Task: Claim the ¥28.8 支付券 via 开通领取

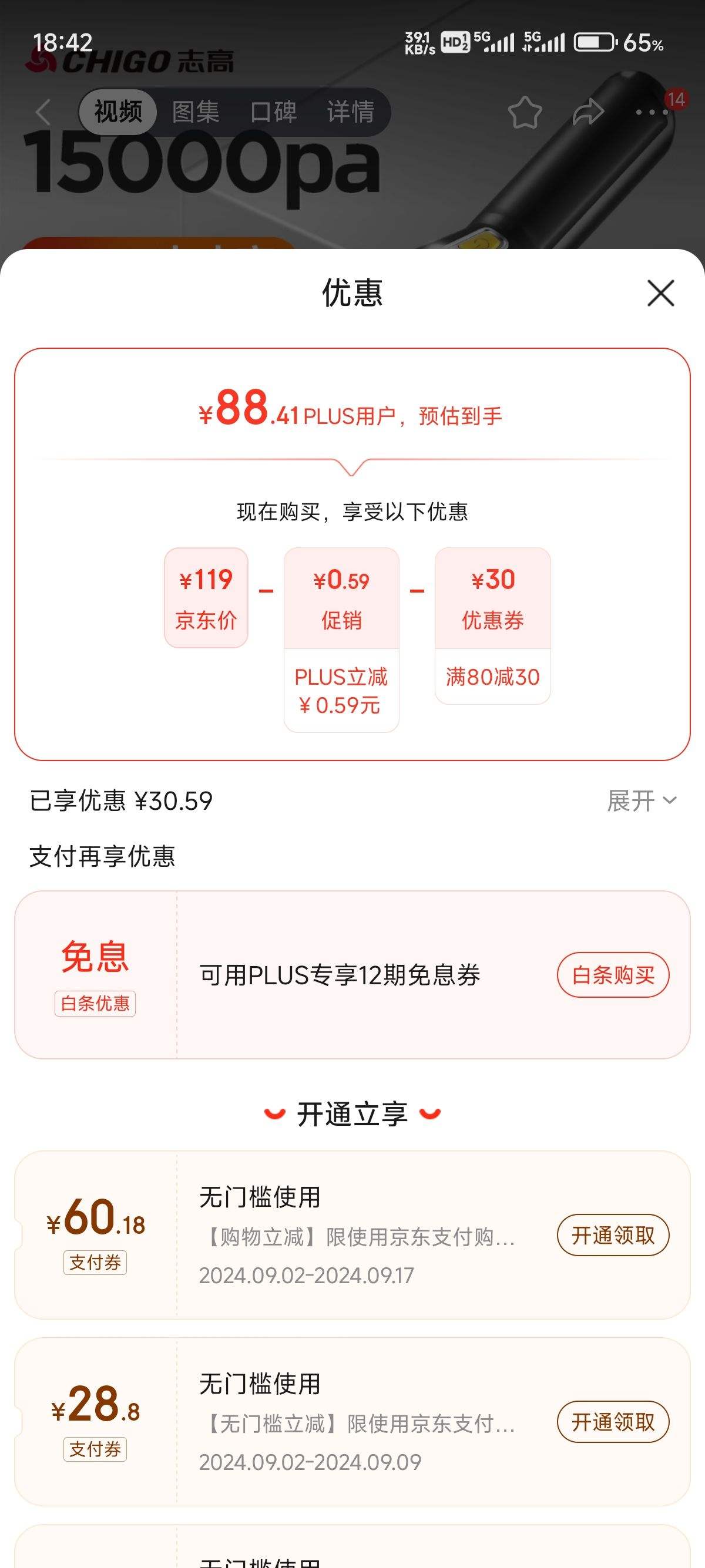Action: tap(612, 1422)
